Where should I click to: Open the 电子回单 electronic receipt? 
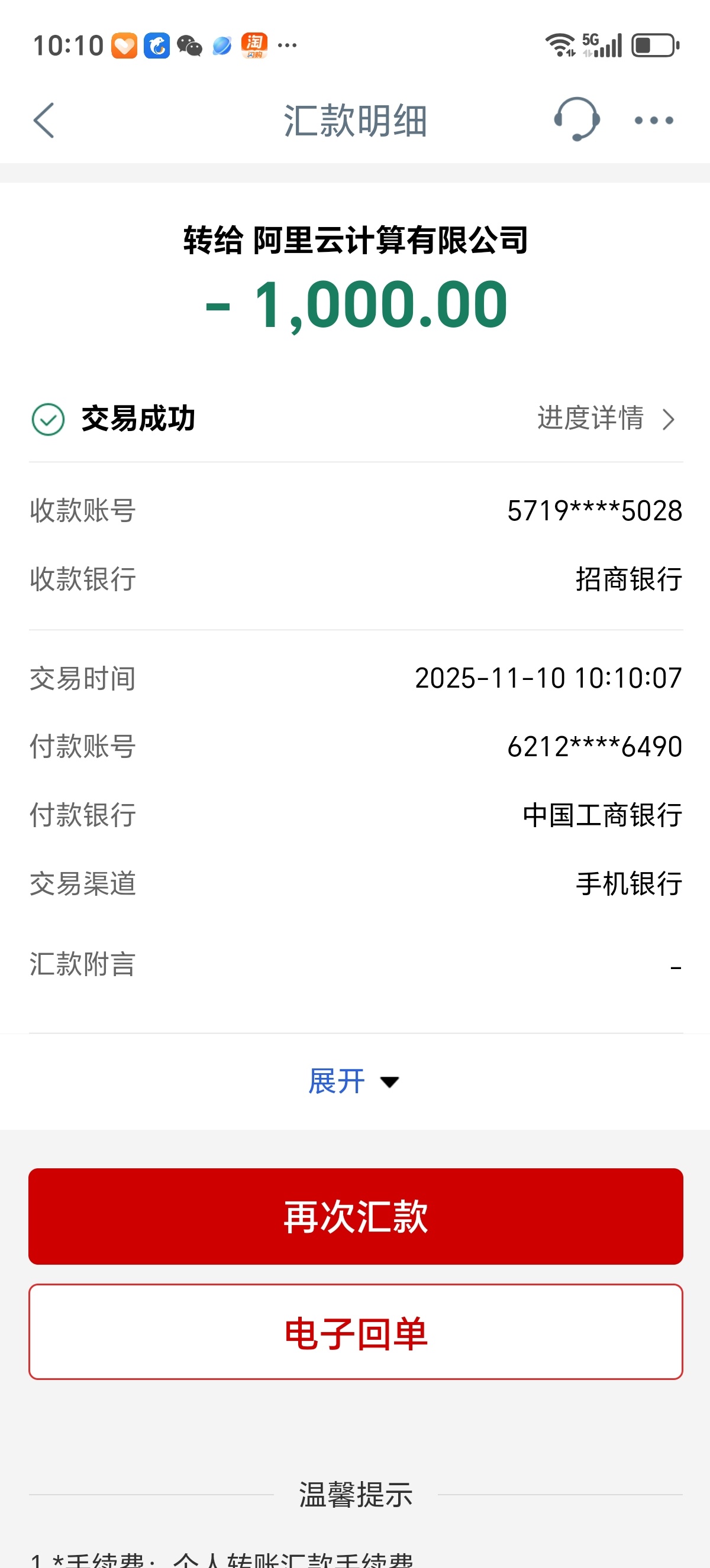click(356, 1332)
